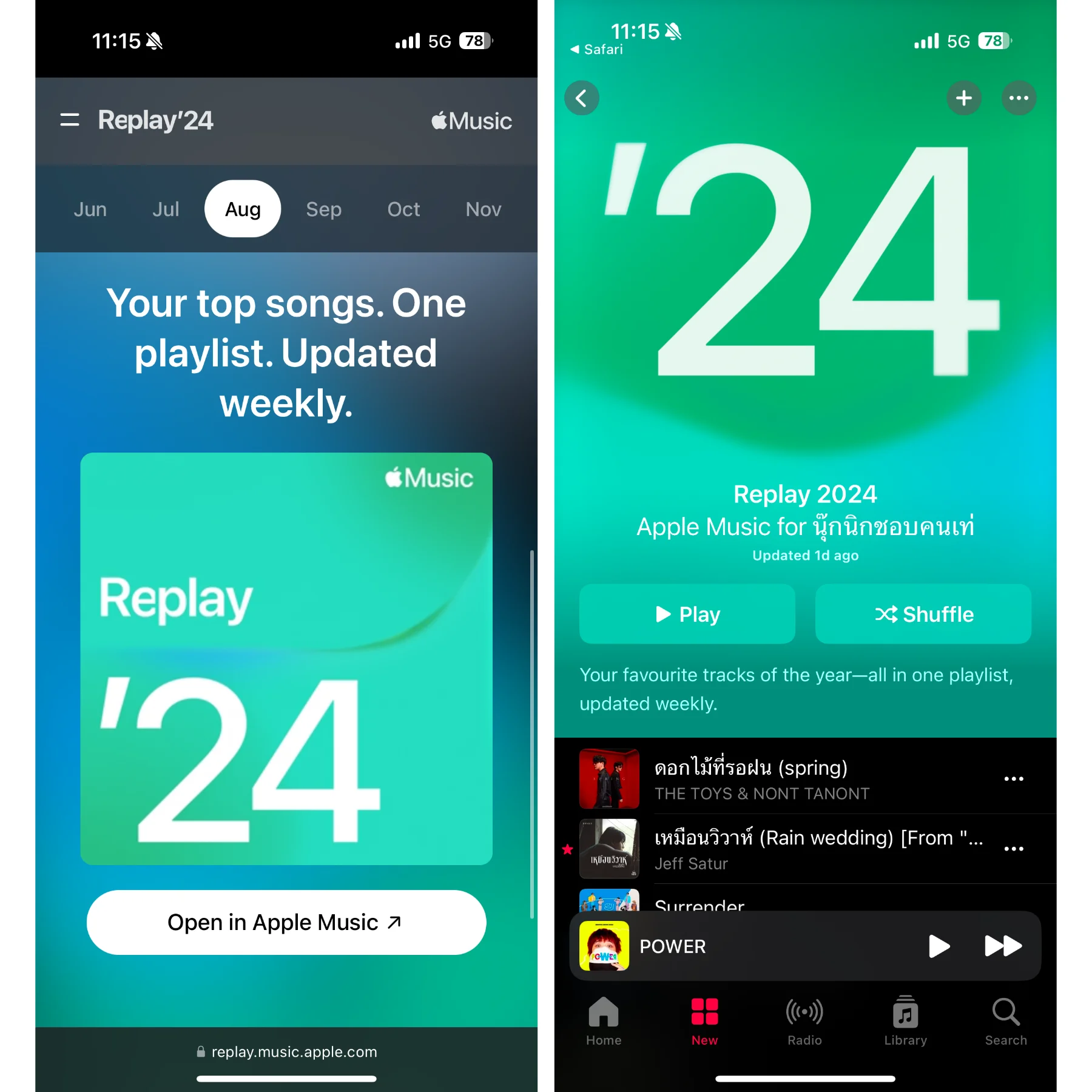1092x1092 pixels.
Task: Select the Nov month tab
Action: (x=483, y=209)
